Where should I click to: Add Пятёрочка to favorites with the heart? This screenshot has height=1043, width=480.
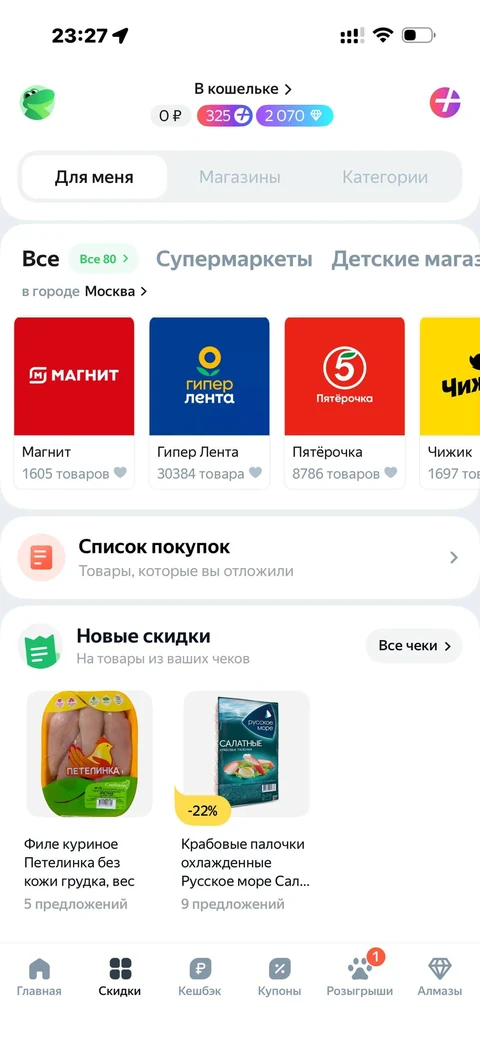pyautogui.click(x=391, y=473)
